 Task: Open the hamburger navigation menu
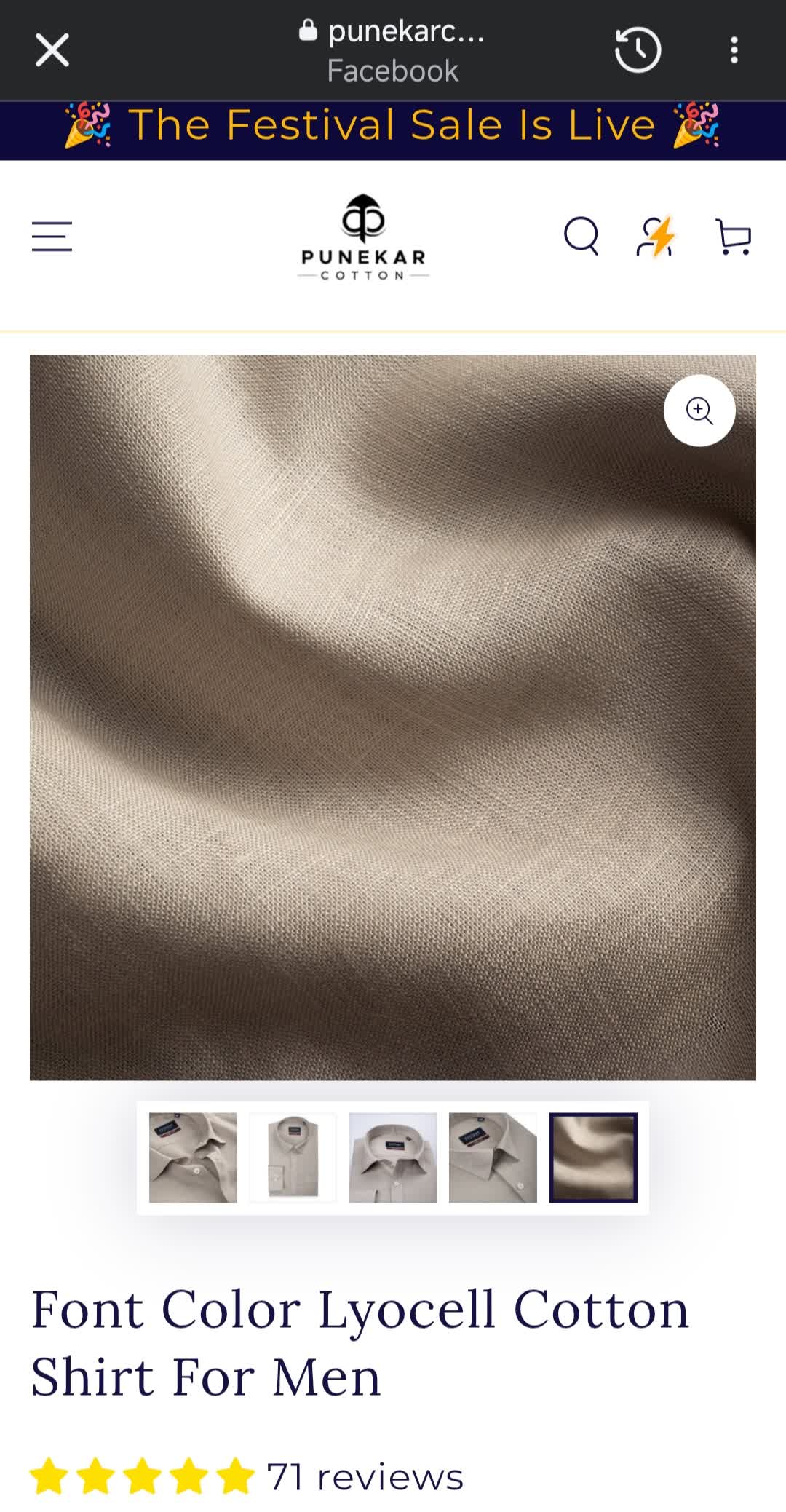52,237
